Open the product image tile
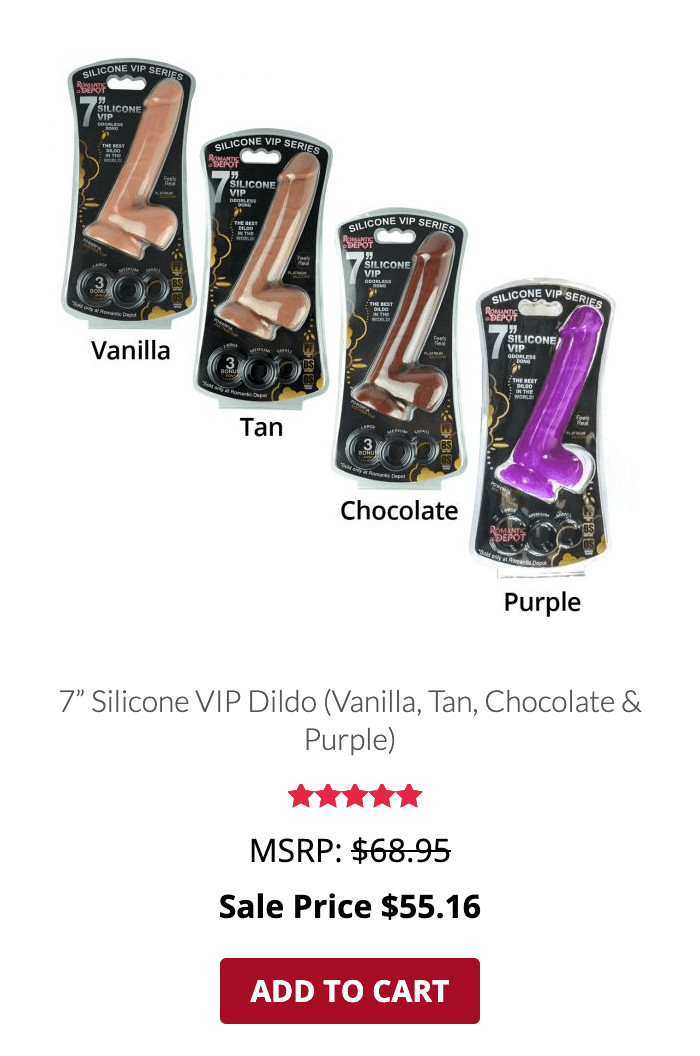The width and height of the screenshot is (700, 1056). click(340, 330)
